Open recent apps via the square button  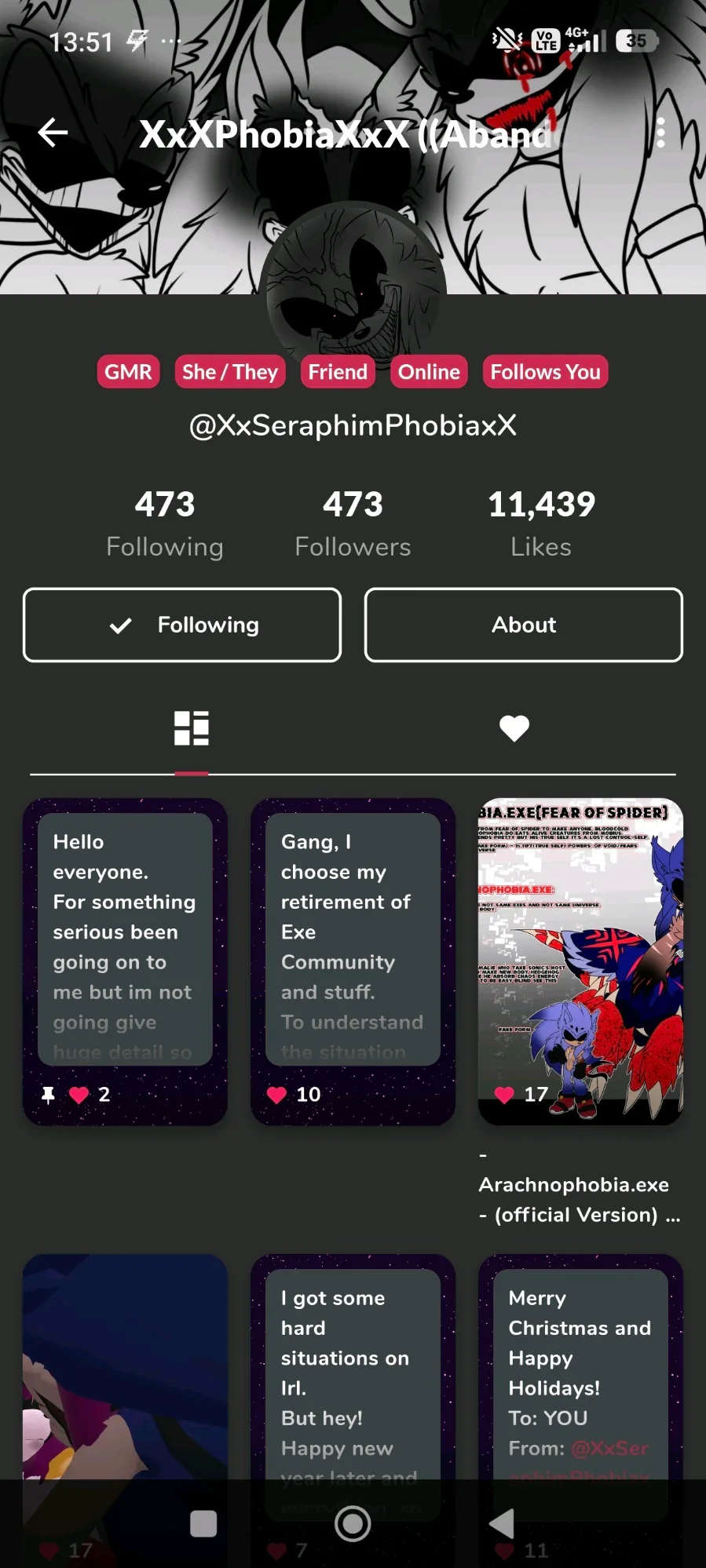point(203,1524)
